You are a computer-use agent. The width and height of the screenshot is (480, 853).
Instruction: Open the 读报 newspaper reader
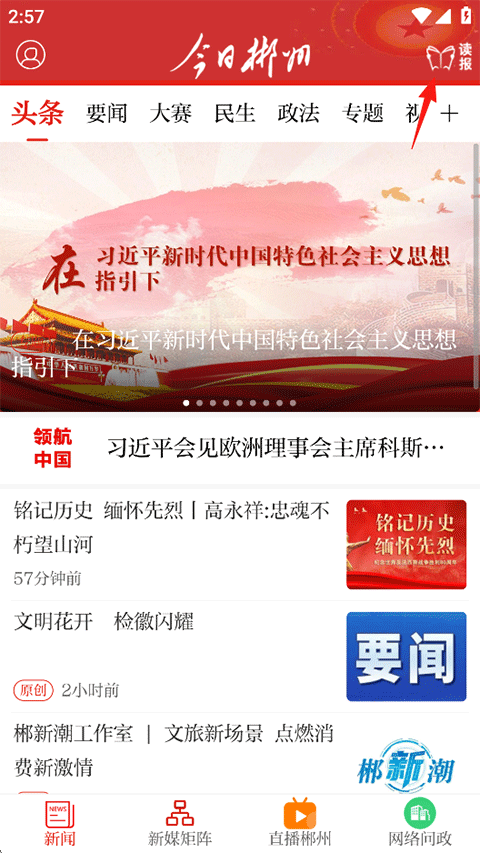coord(449,57)
